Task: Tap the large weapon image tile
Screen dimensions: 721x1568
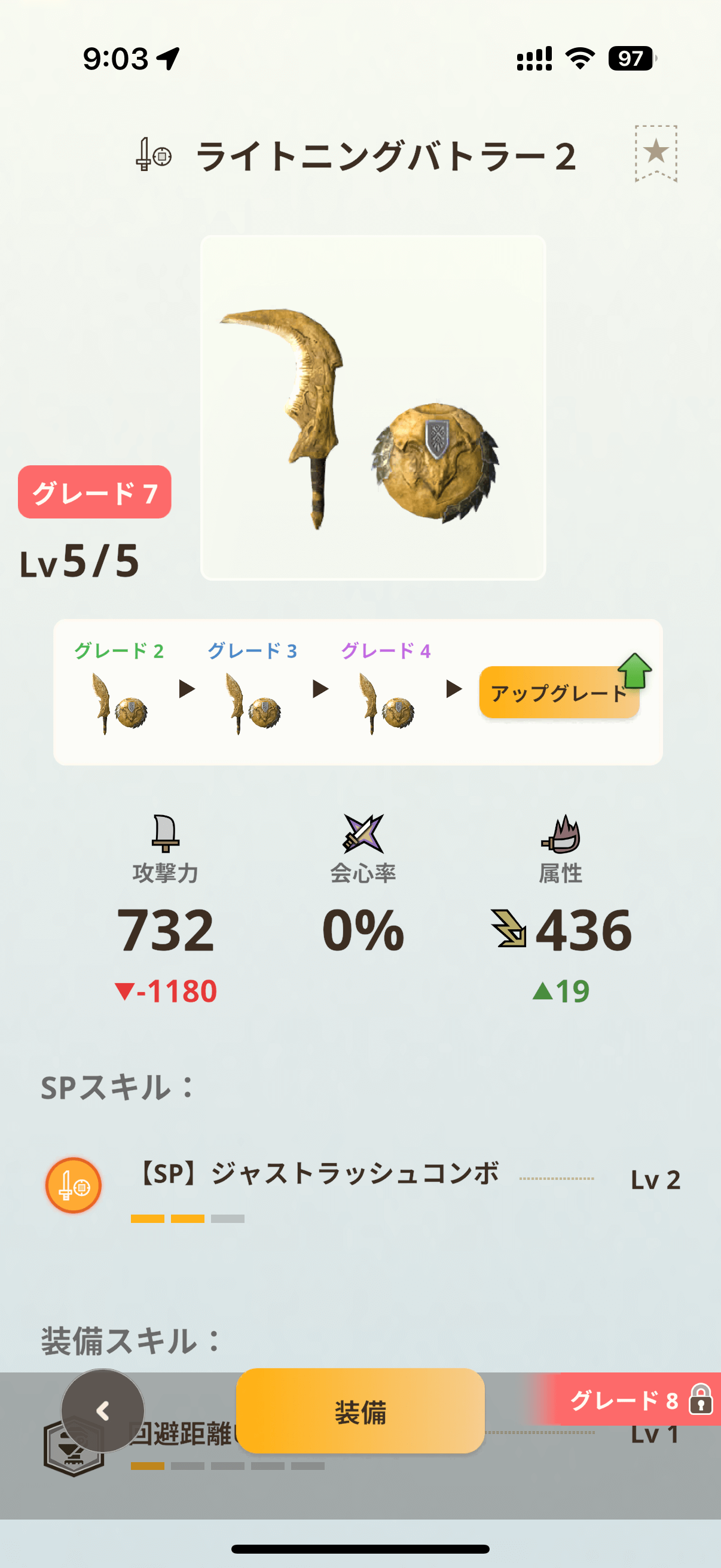Action: tap(372, 407)
